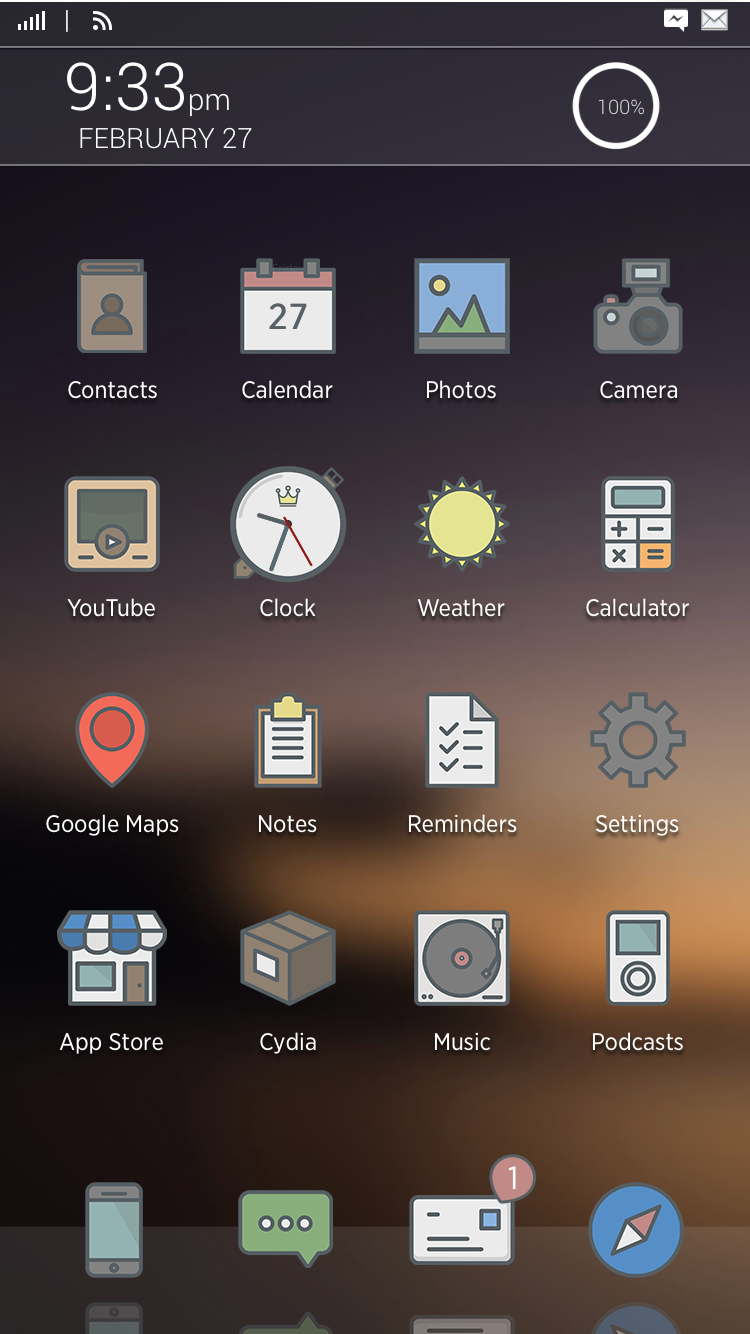Open the Clock app
Image resolution: width=750 pixels, height=1334 pixels.
[287, 525]
